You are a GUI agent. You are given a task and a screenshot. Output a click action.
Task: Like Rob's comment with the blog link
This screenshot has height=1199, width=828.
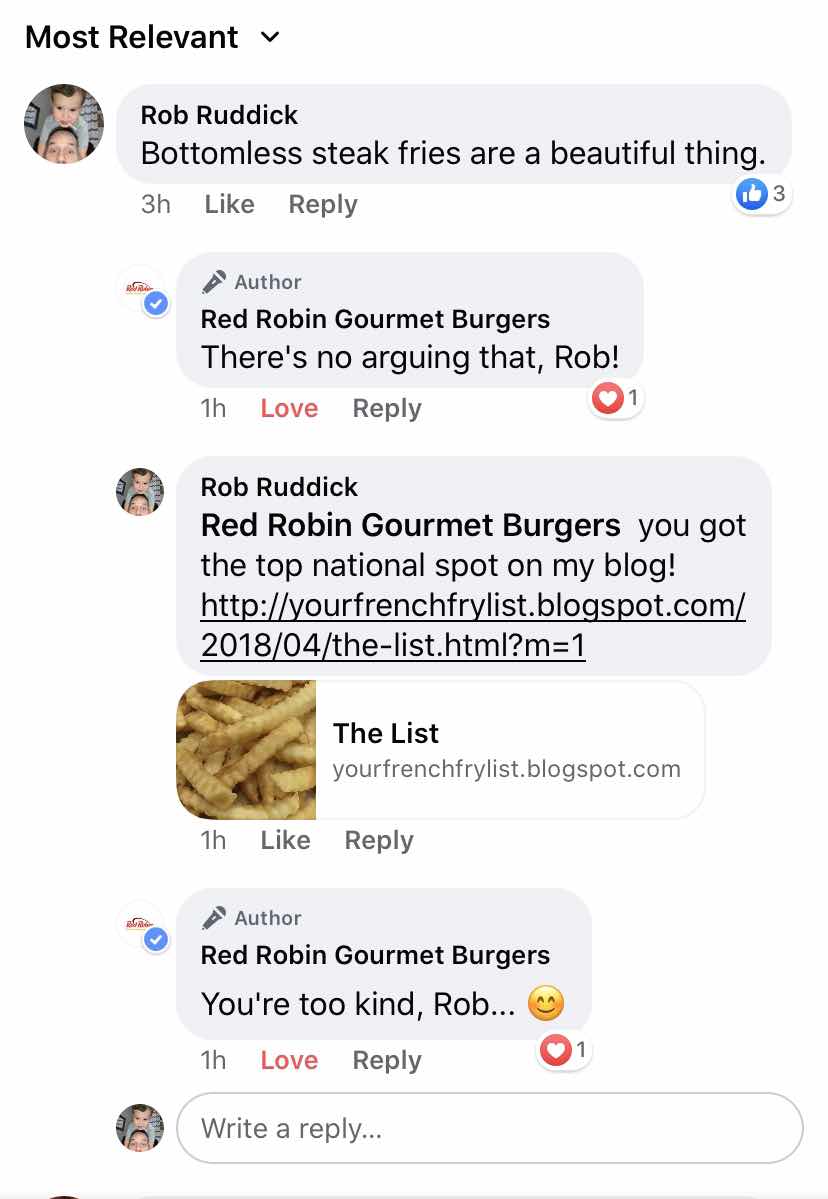[285, 840]
